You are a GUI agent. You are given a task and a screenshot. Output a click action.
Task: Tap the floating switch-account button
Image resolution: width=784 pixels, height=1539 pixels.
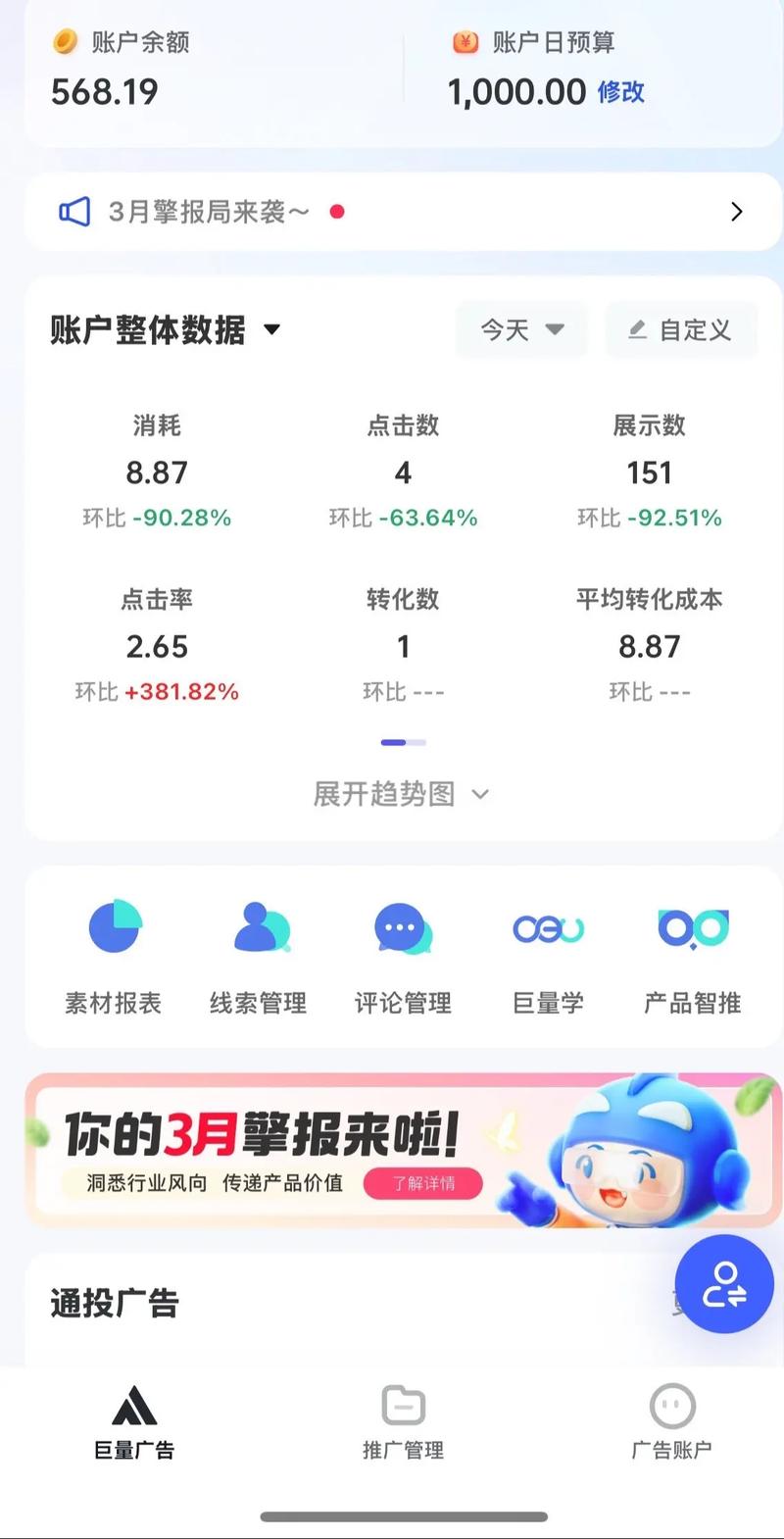[x=724, y=1284]
